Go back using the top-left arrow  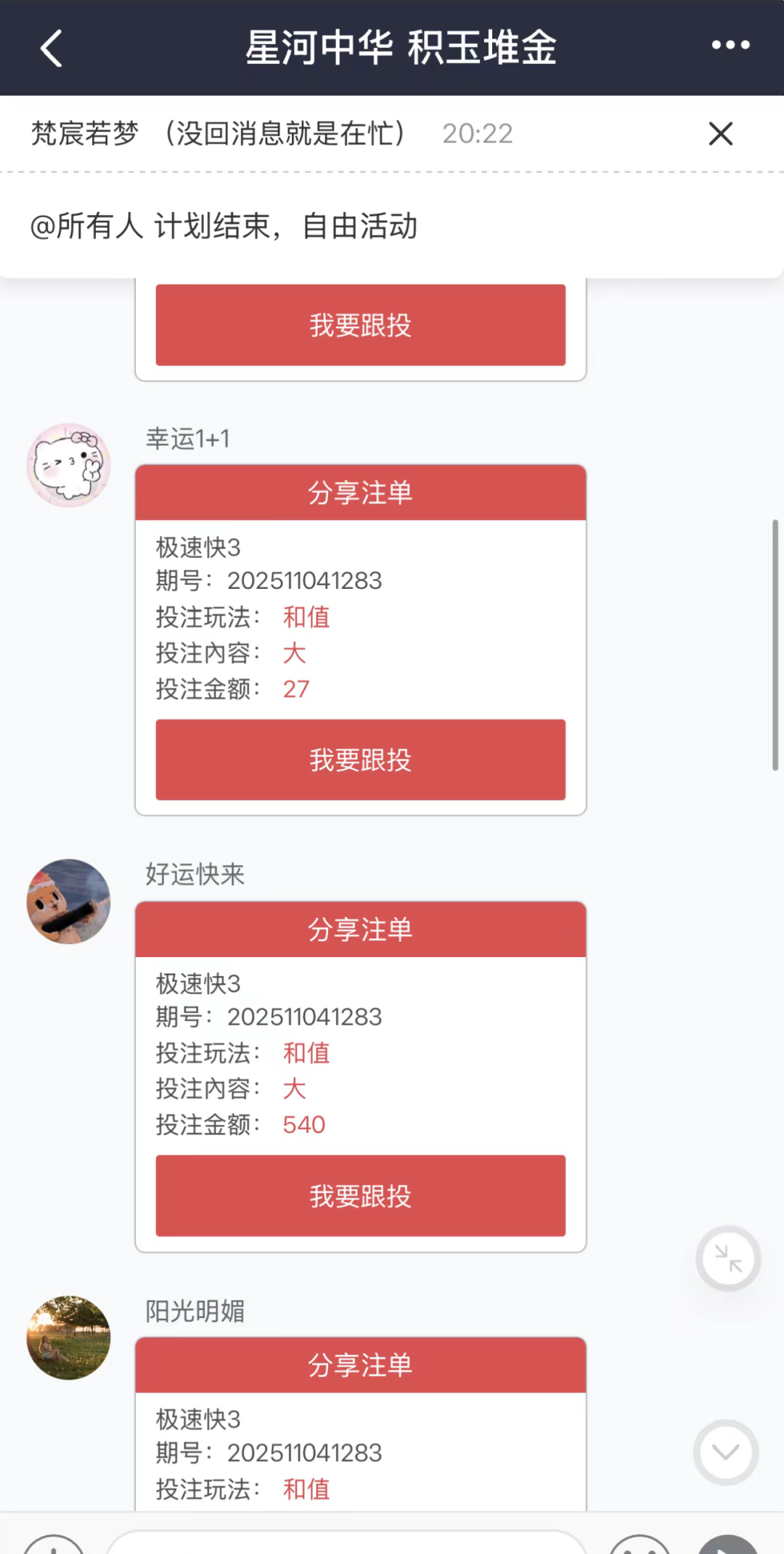coord(51,49)
